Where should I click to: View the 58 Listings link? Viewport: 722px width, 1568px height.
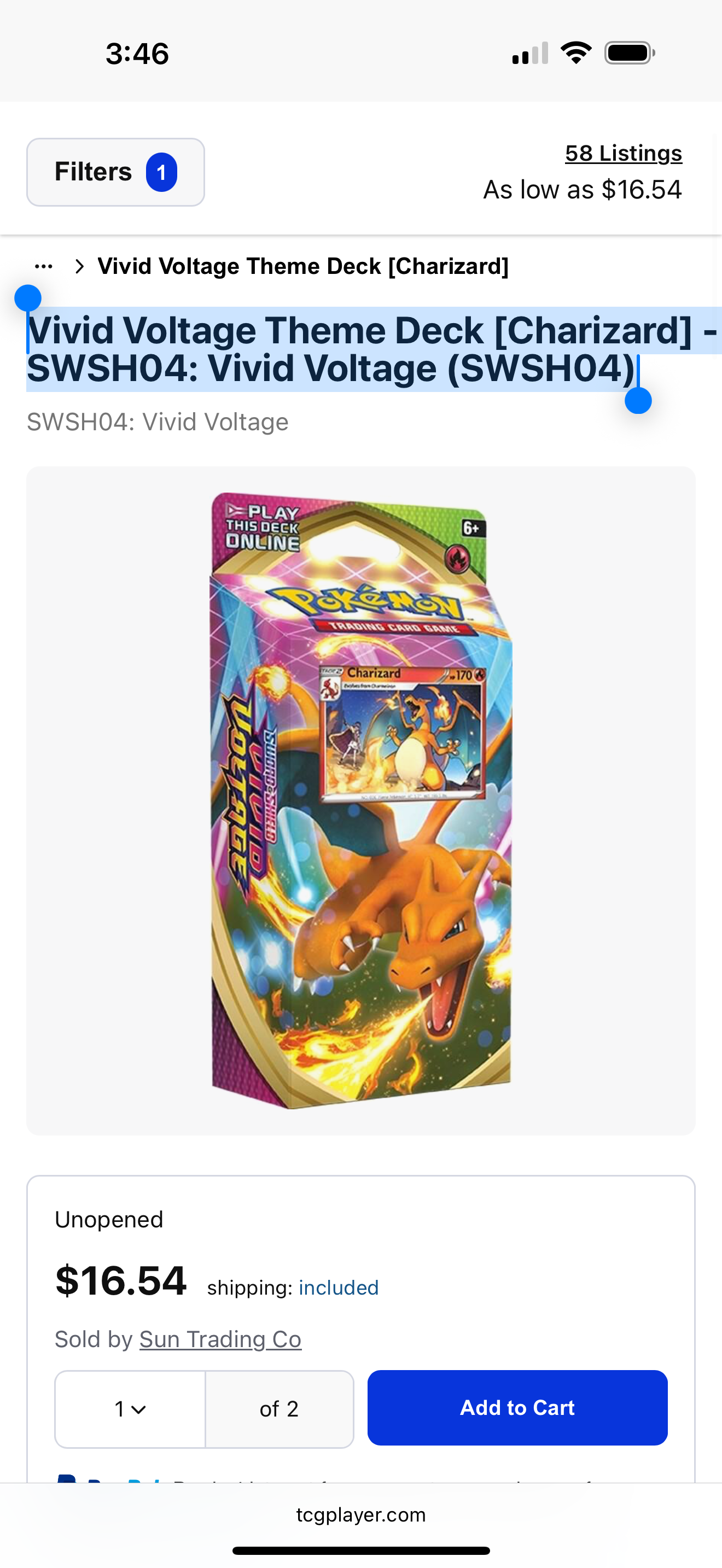pyautogui.click(x=623, y=154)
